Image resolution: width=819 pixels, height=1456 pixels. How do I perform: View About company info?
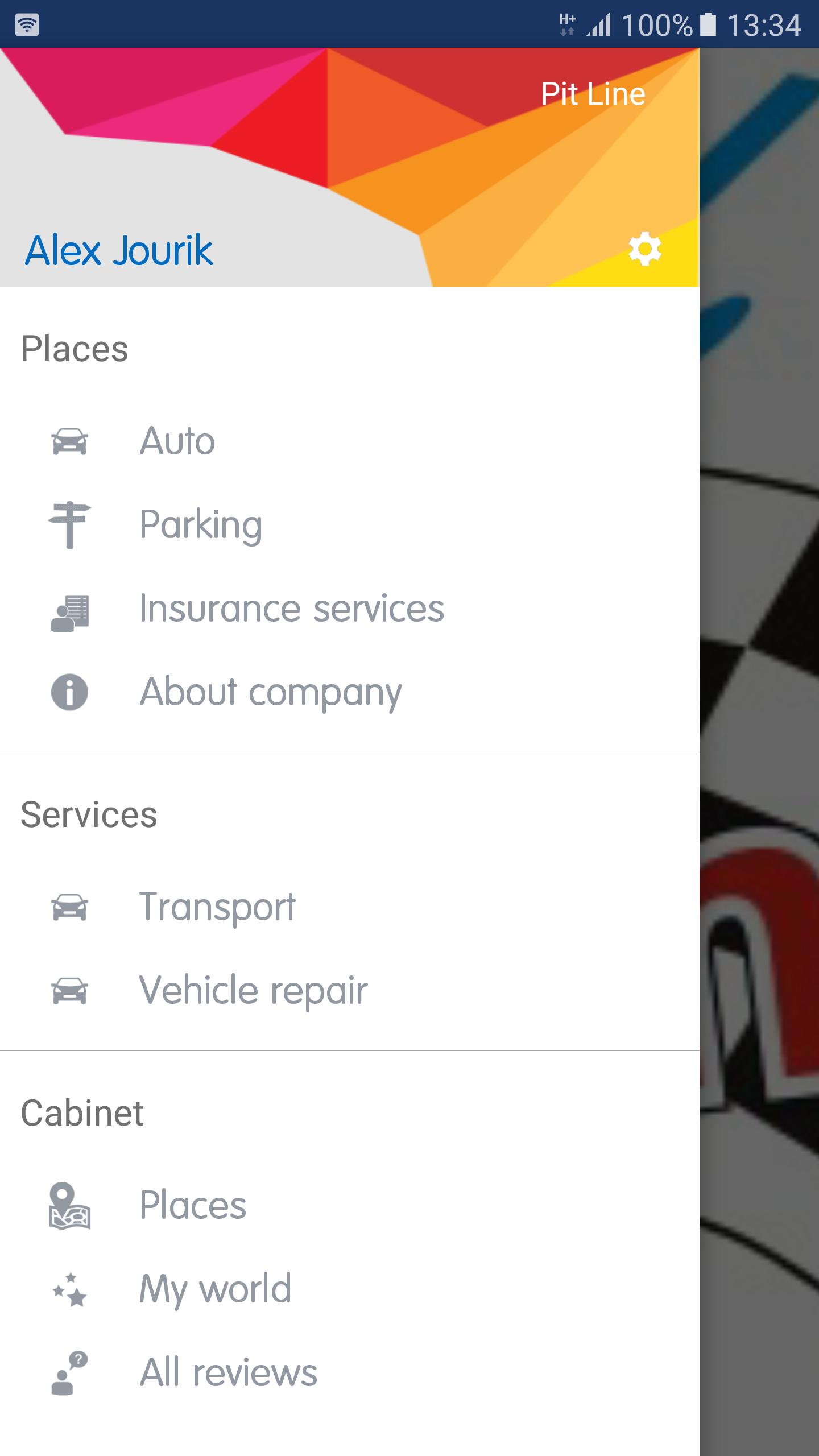click(x=270, y=692)
